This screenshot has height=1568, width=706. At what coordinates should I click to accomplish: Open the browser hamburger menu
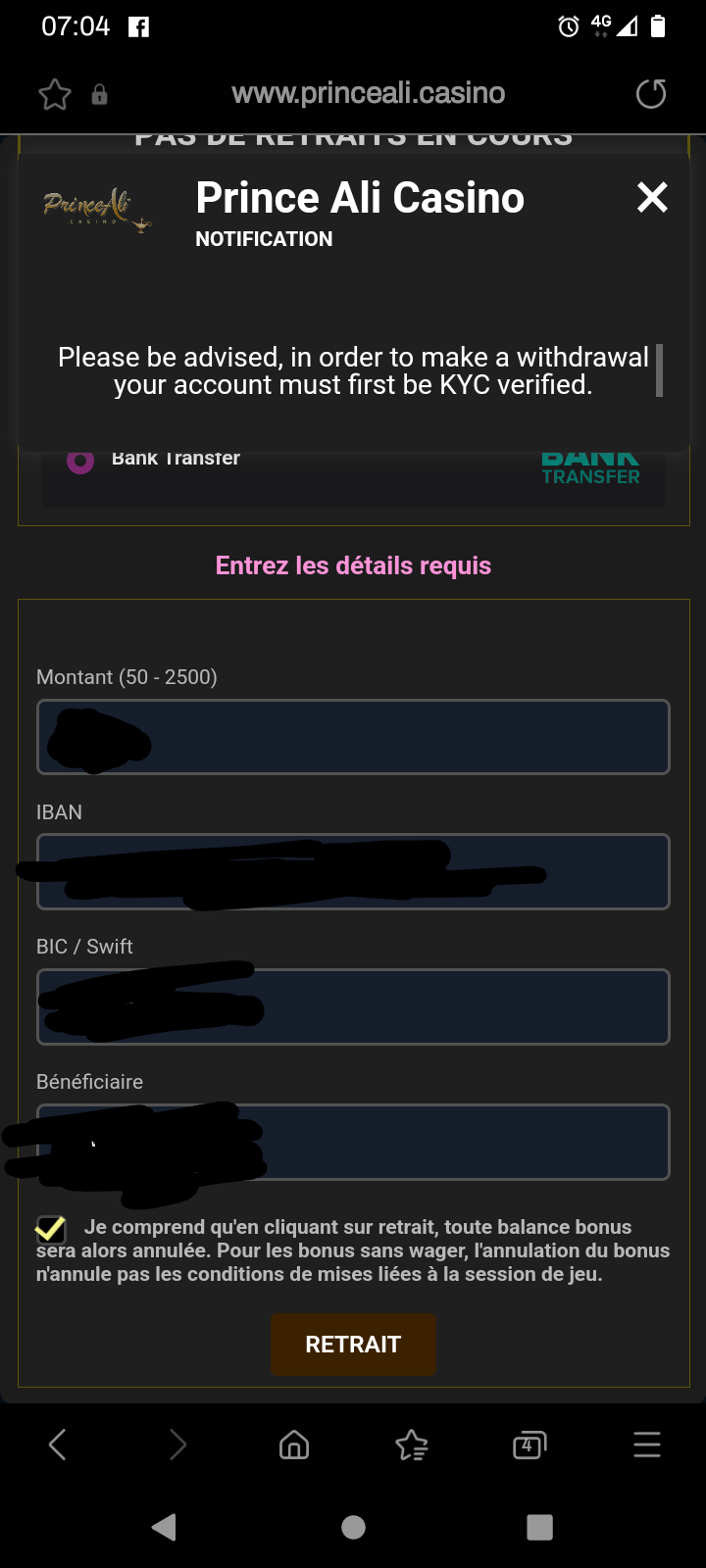(x=647, y=1445)
